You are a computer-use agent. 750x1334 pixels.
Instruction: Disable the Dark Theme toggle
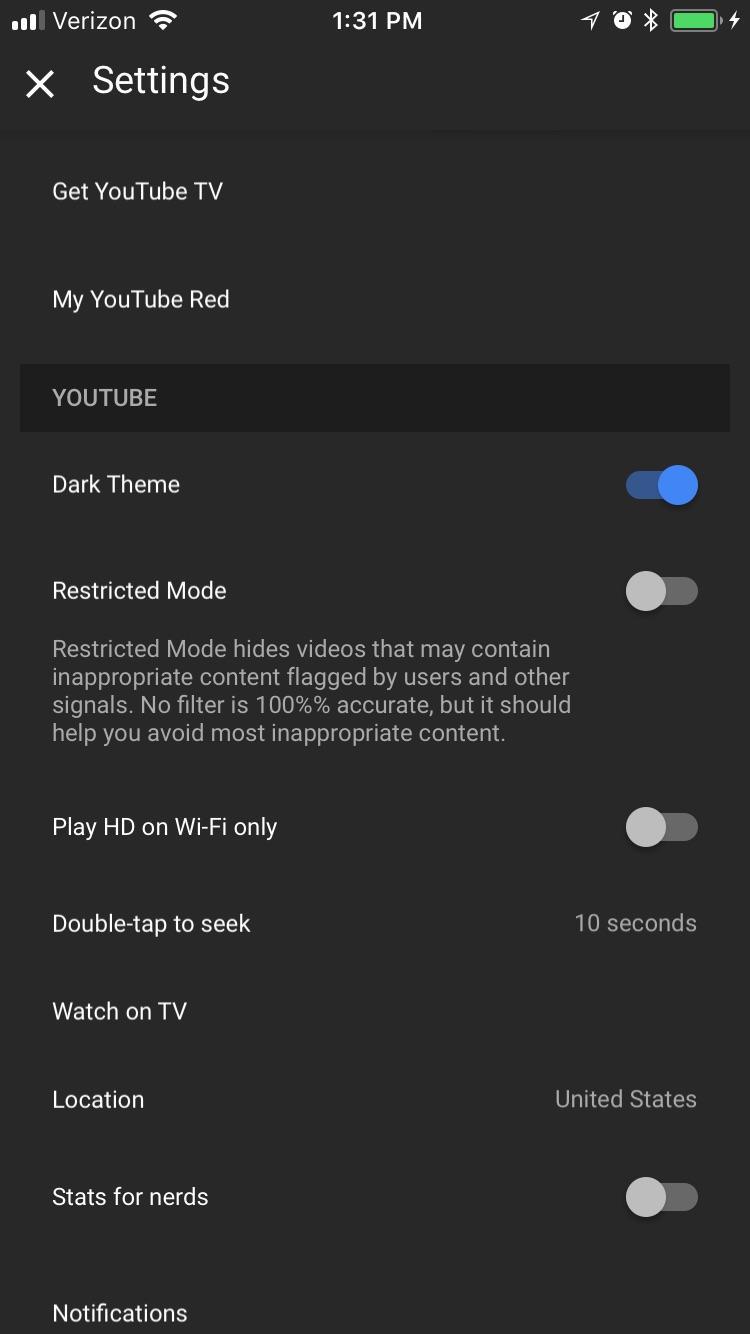pos(660,484)
